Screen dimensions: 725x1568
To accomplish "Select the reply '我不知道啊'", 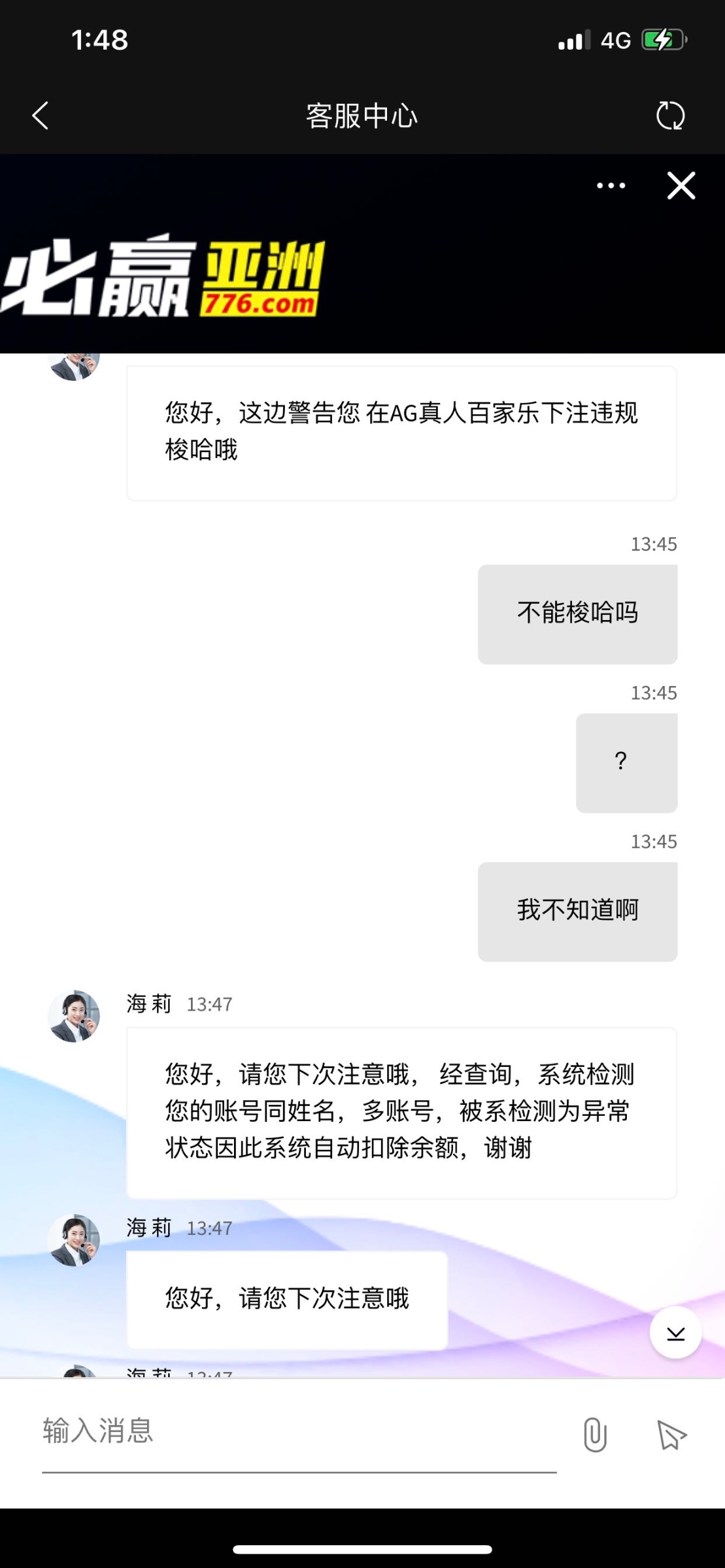I will (578, 910).
